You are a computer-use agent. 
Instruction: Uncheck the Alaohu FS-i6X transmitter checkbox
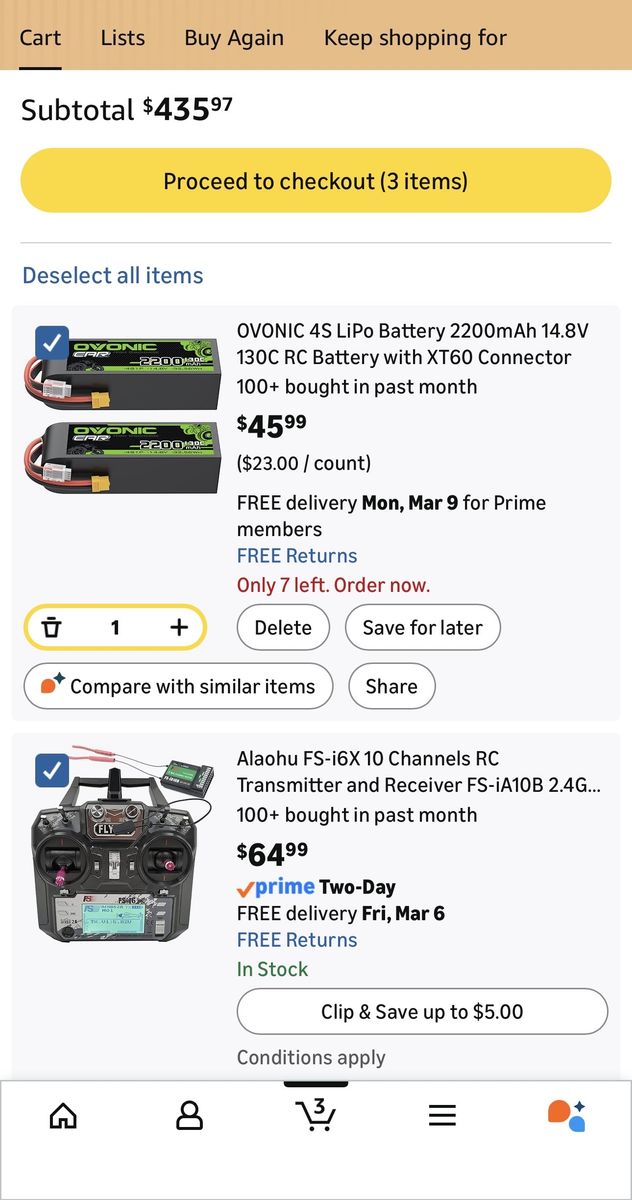52,771
